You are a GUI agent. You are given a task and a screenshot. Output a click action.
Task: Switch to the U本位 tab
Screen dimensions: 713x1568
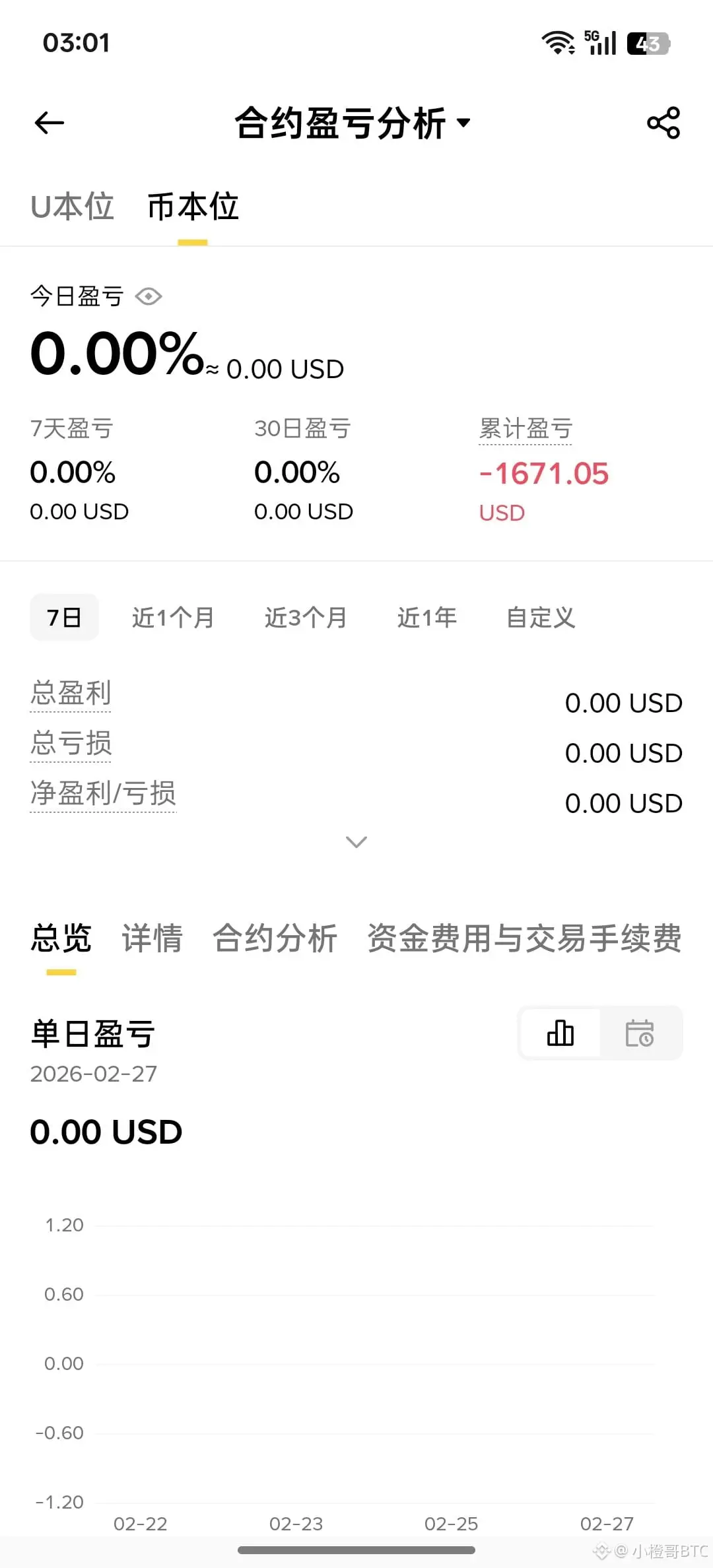[x=72, y=207]
